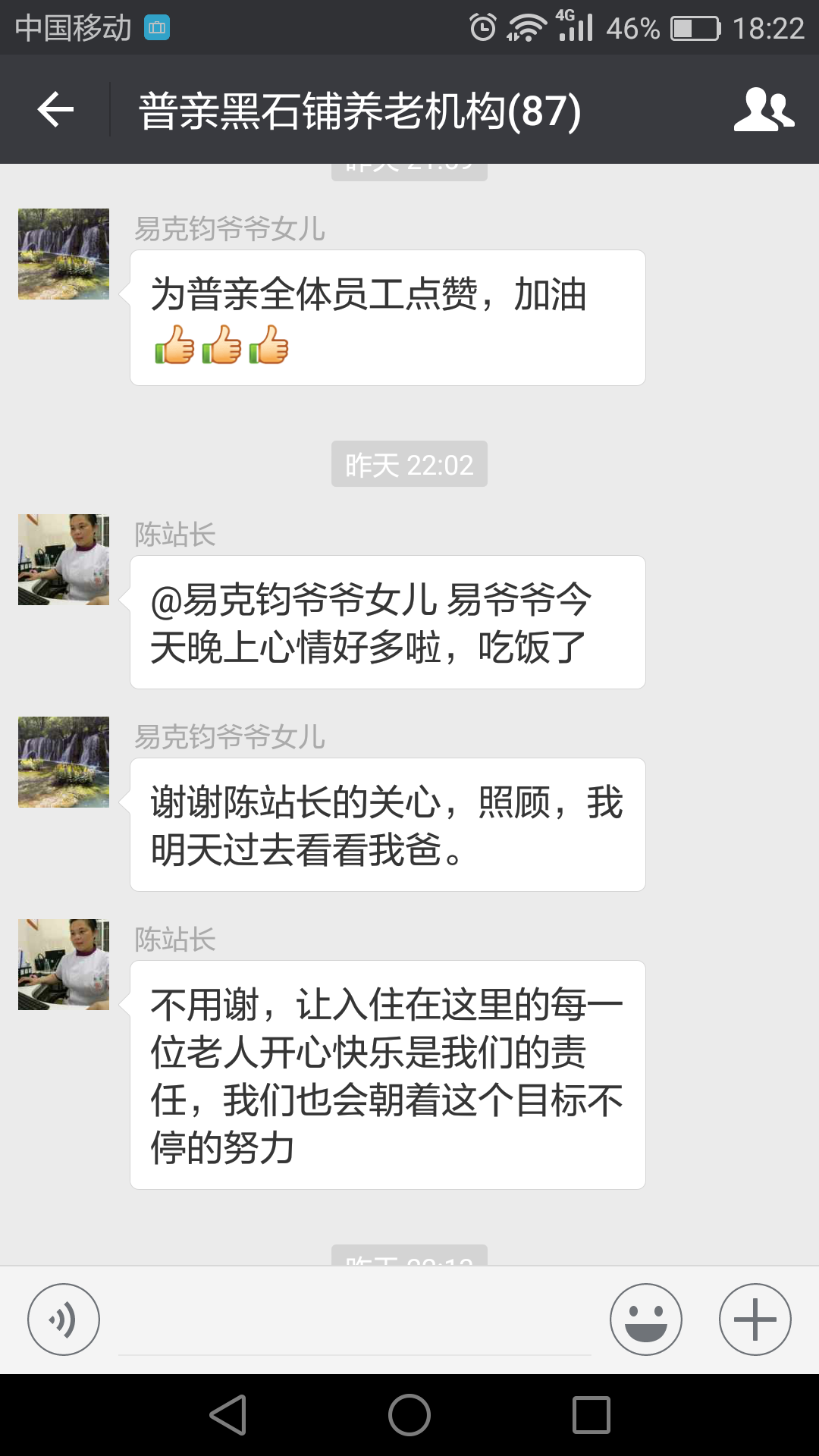The height and width of the screenshot is (1456, 819).
Task: Open recent apps from navigation bar
Action: pyautogui.click(x=591, y=1415)
